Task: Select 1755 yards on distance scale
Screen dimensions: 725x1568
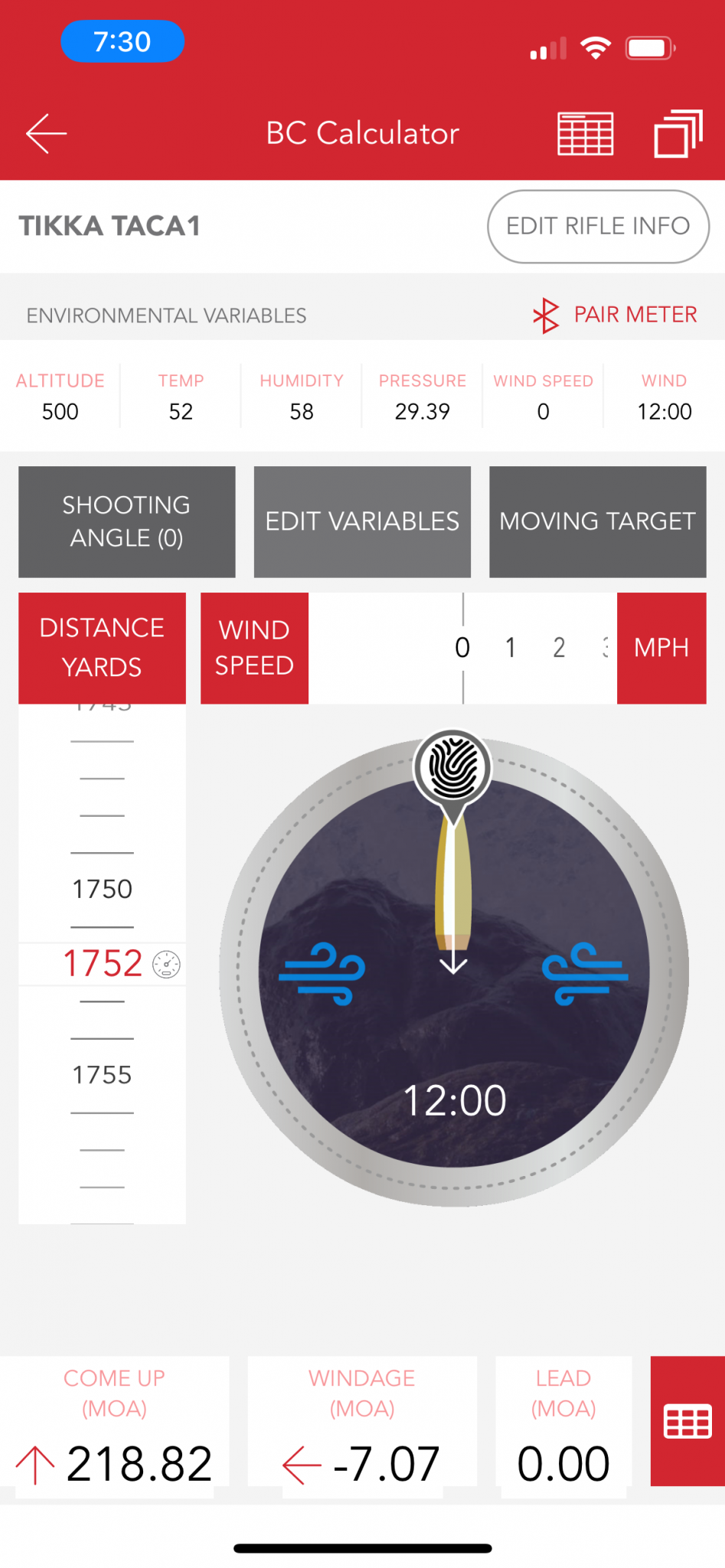Action: pyautogui.click(x=102, y=1075)
